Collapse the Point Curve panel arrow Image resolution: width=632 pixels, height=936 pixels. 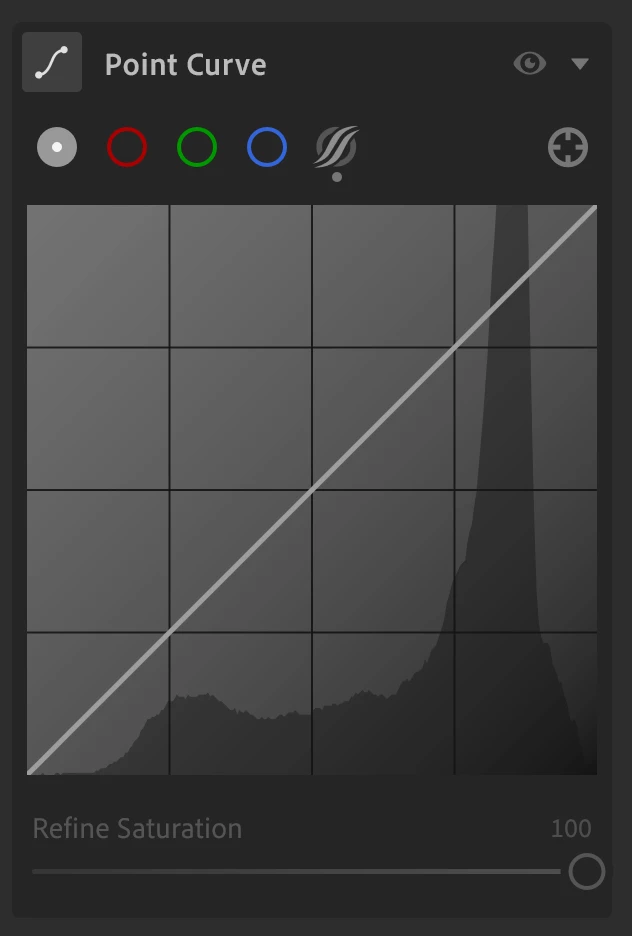pyautogui.click(x=580, y=64)
